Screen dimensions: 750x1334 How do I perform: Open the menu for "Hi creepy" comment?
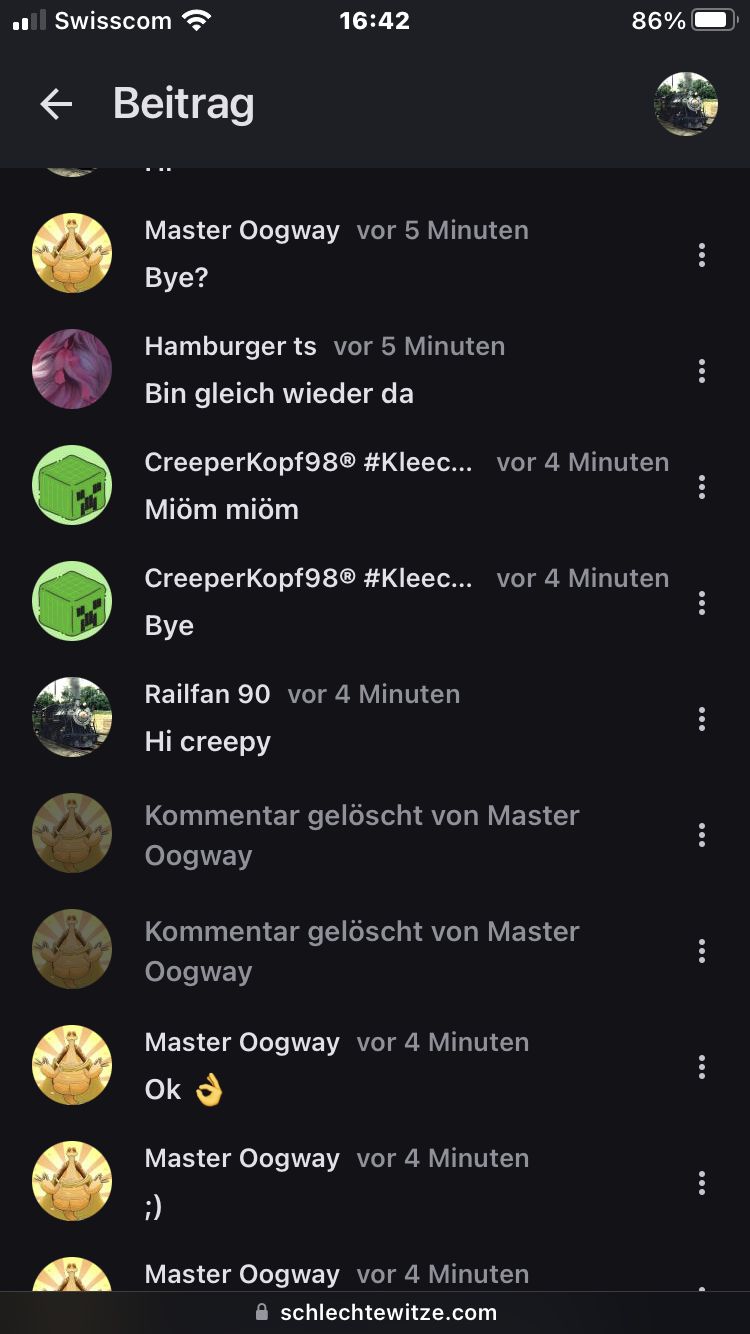(x=702, y=719)
